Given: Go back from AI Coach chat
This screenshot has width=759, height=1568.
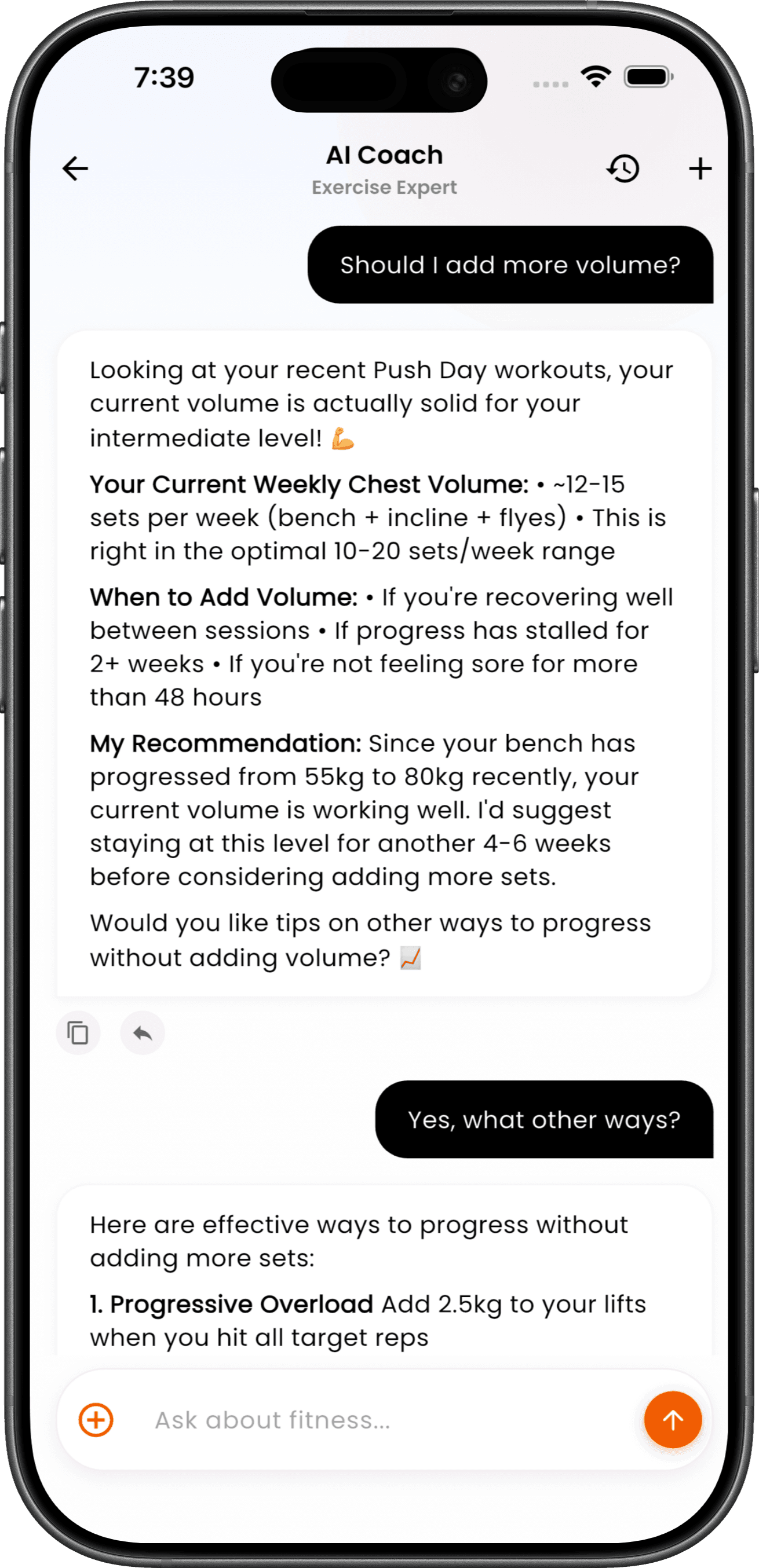Looking at the screenshot, I should click(75, 168).
